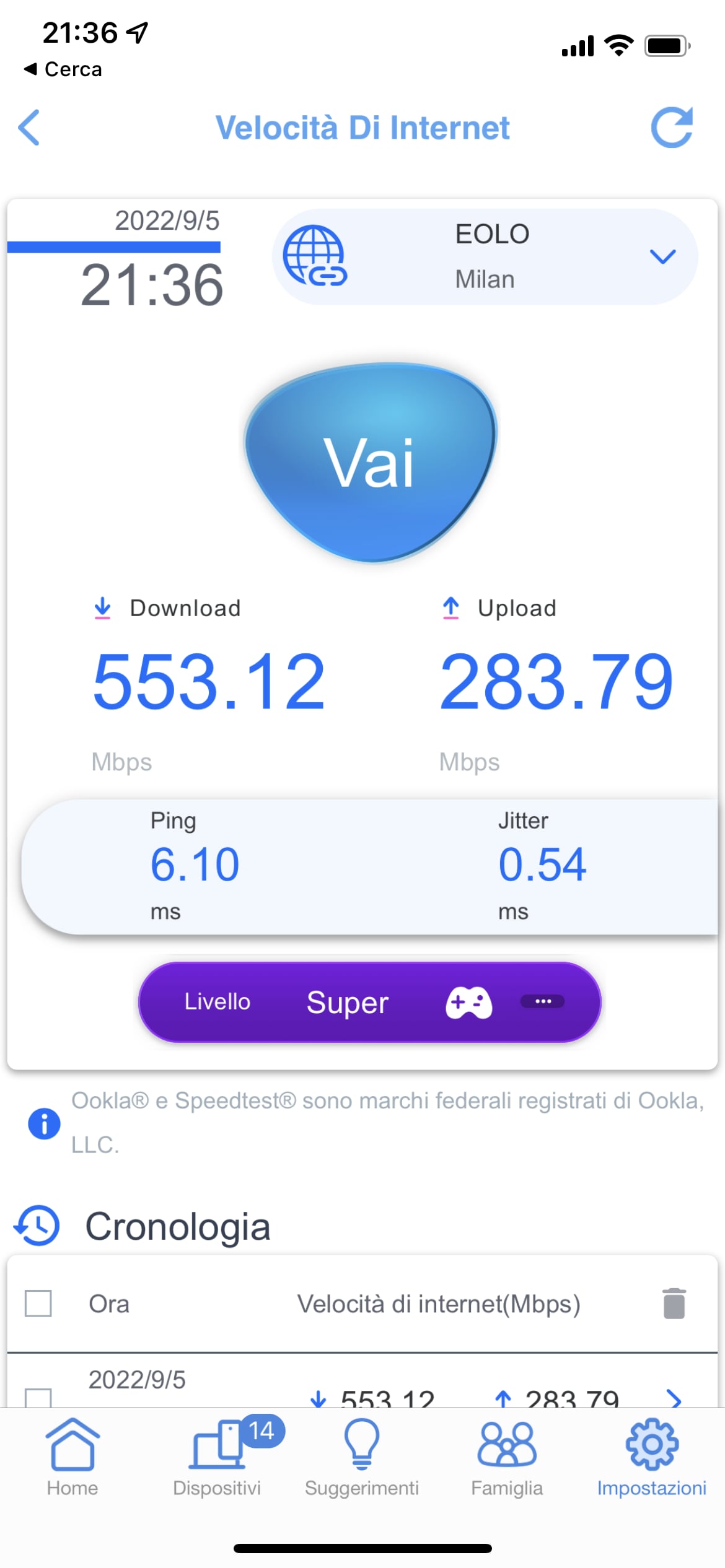Open the 2022/9/5 history entry details
Screen dimensions: 725x1568
pyautogui.click(x=674, y=1398)
